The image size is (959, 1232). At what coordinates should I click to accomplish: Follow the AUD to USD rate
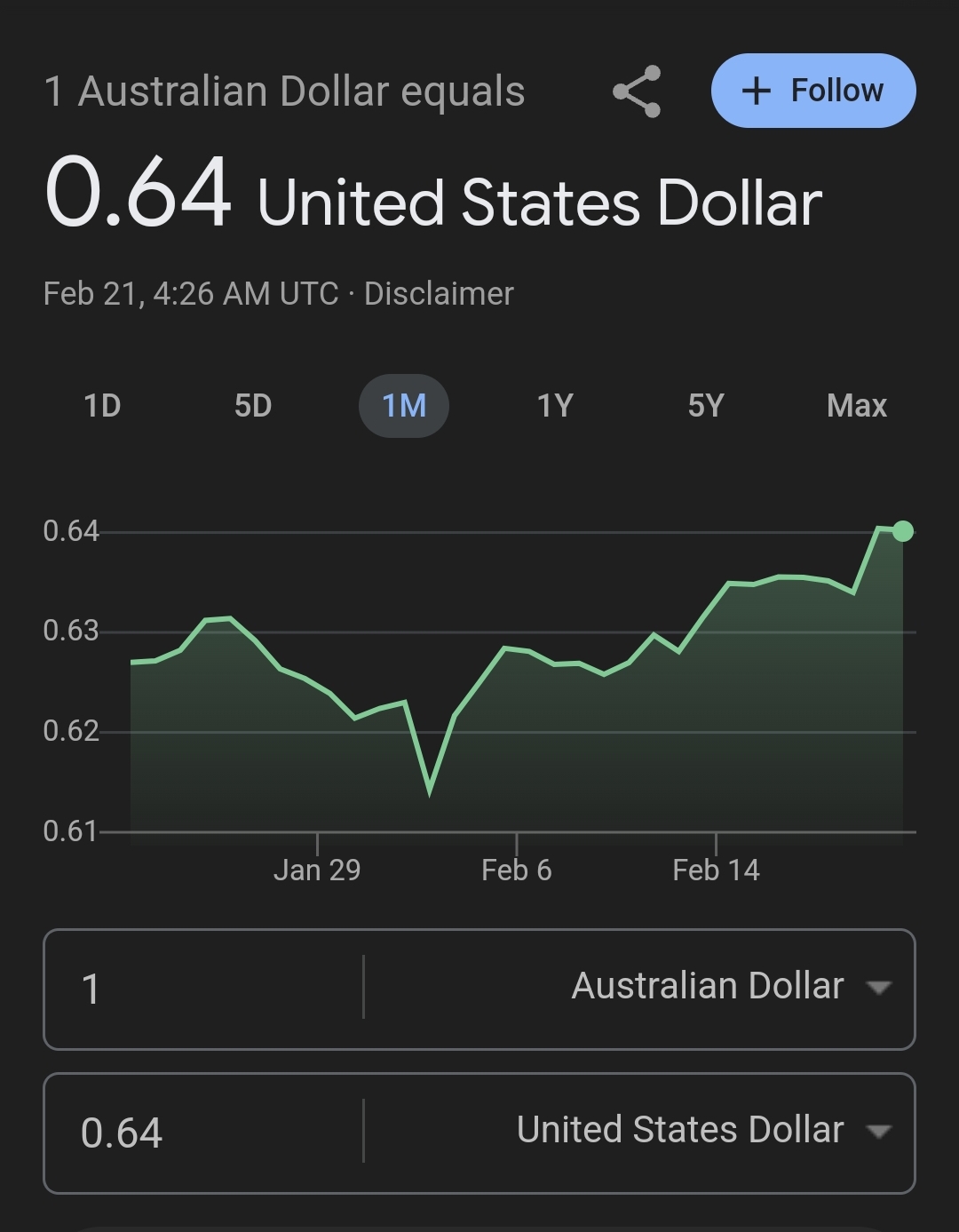coord(812,91)
